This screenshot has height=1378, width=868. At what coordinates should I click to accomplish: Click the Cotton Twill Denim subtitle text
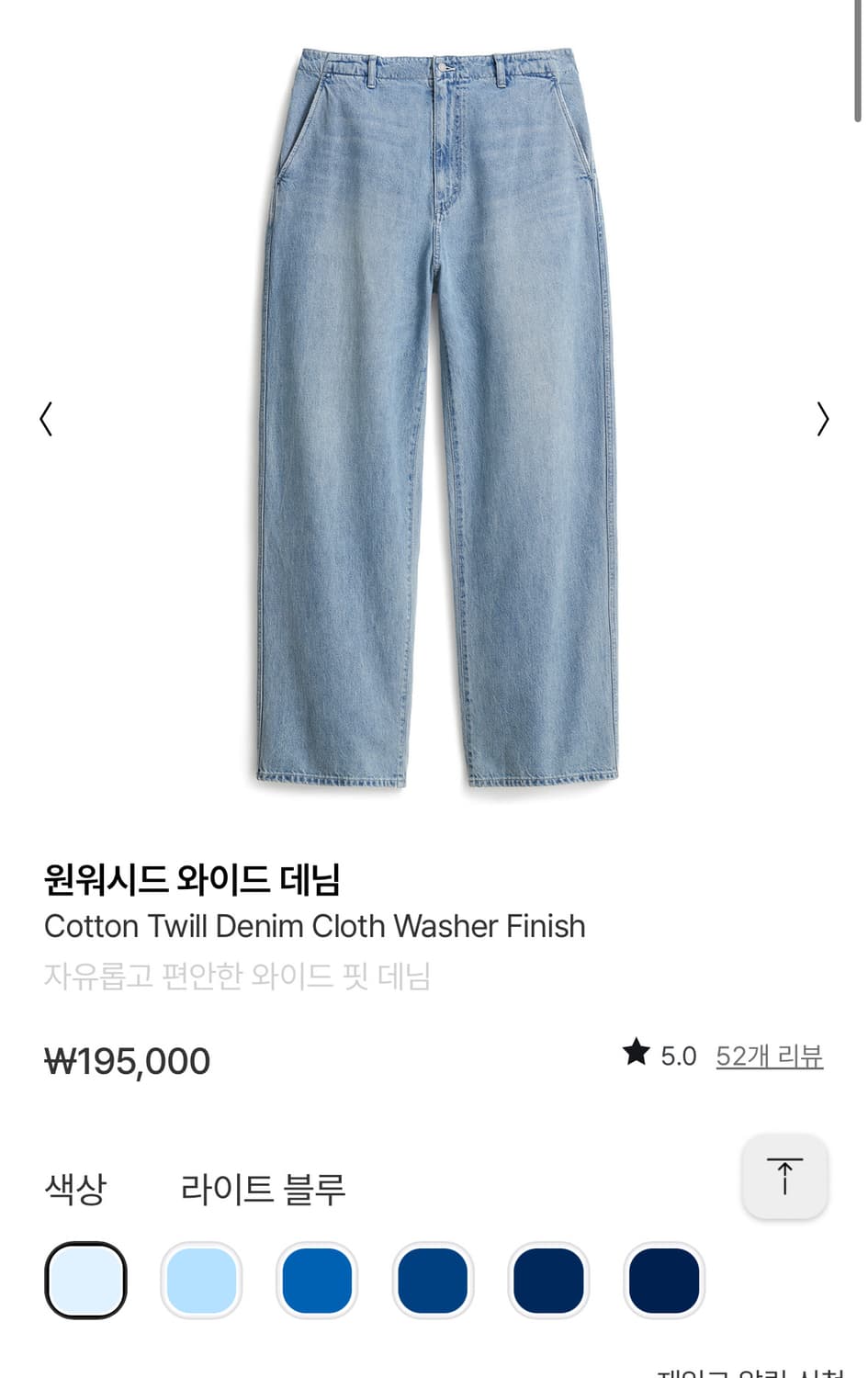315,926
